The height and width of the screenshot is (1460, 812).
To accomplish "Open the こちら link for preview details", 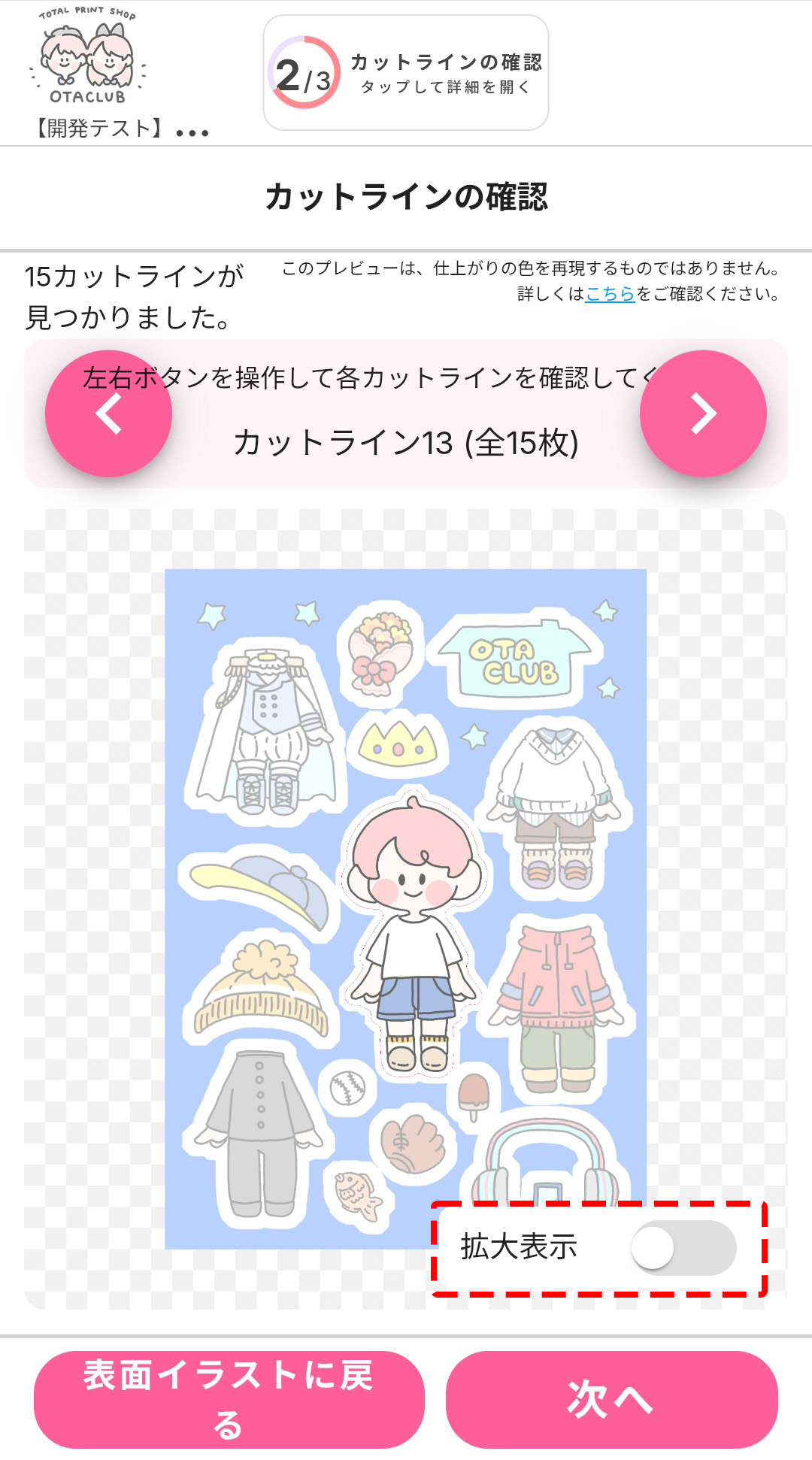I will (x=610, y=293).
